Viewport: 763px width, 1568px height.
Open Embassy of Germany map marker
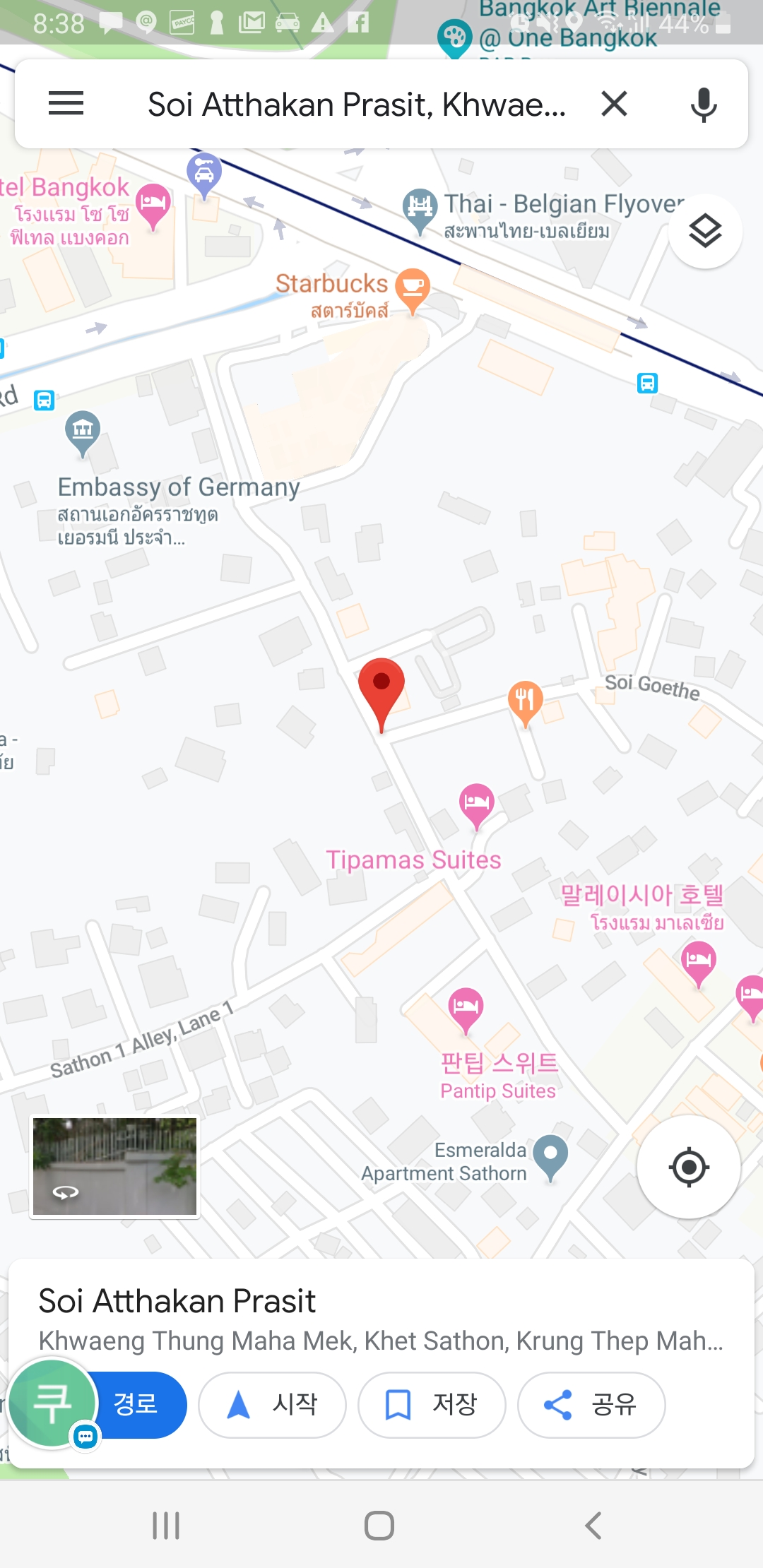pos(83,429)
